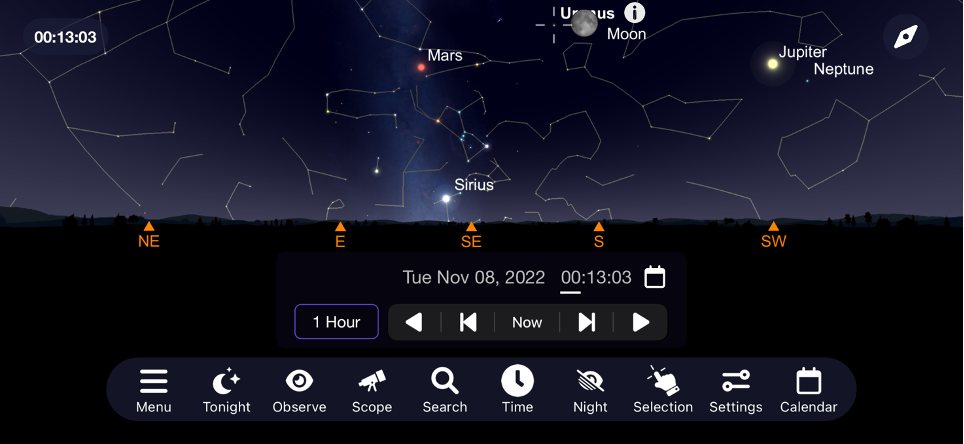The height and width of the screenshot is (444, 964).
Task: Select the 00:13:03 time field
Action: [x=596, y=278]
